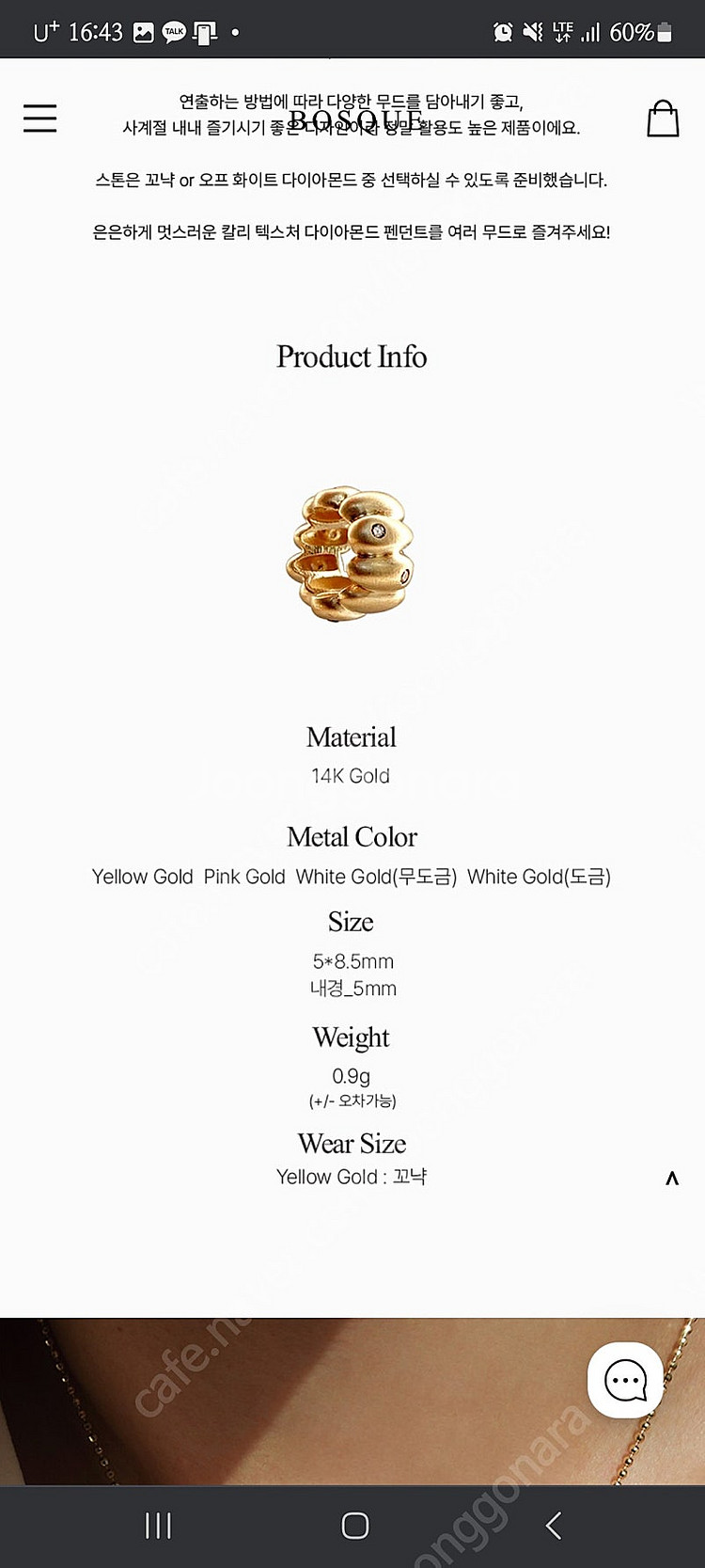This screenshot has height=1568, width=705.
Task: Select the Yellow Gold metal color
Action: point(143,877)
